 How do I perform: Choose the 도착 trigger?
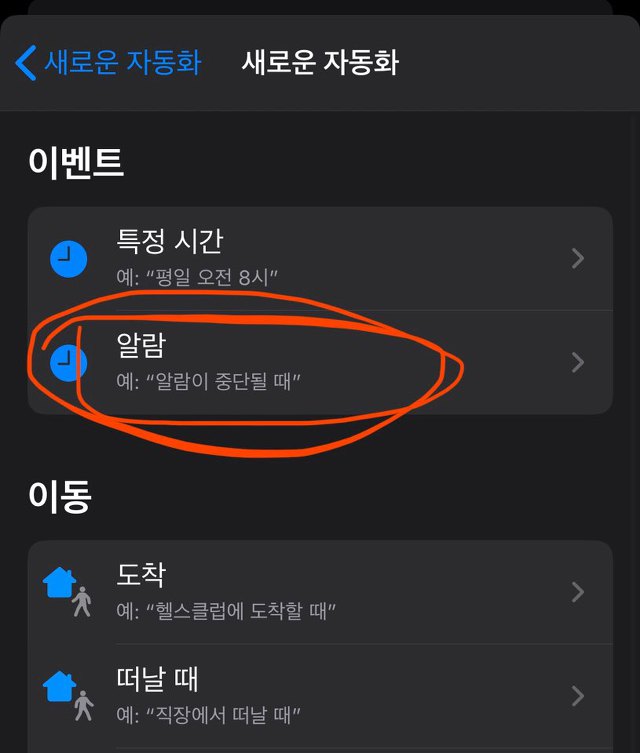320,592
